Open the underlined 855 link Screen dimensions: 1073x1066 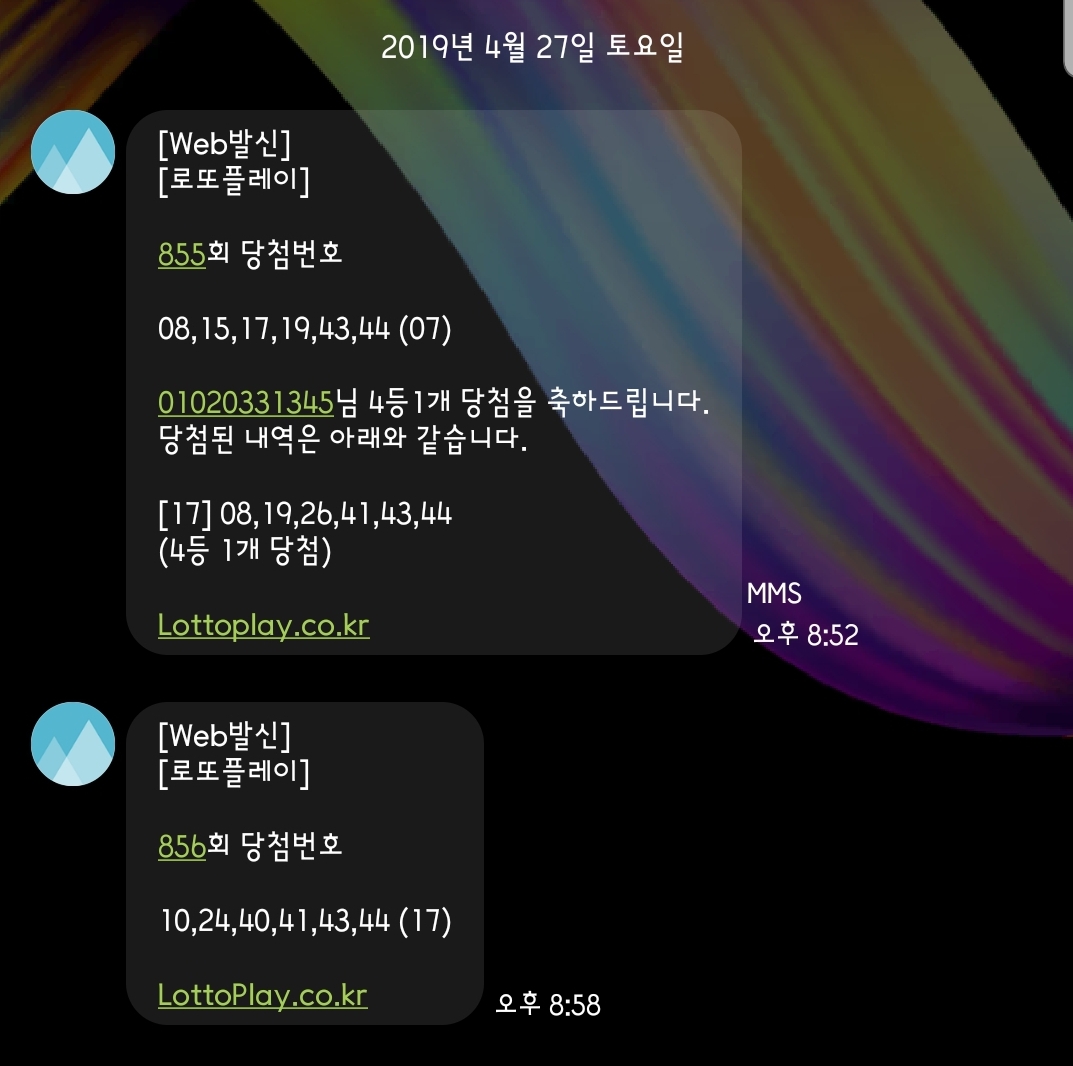(x=181, y=254)
